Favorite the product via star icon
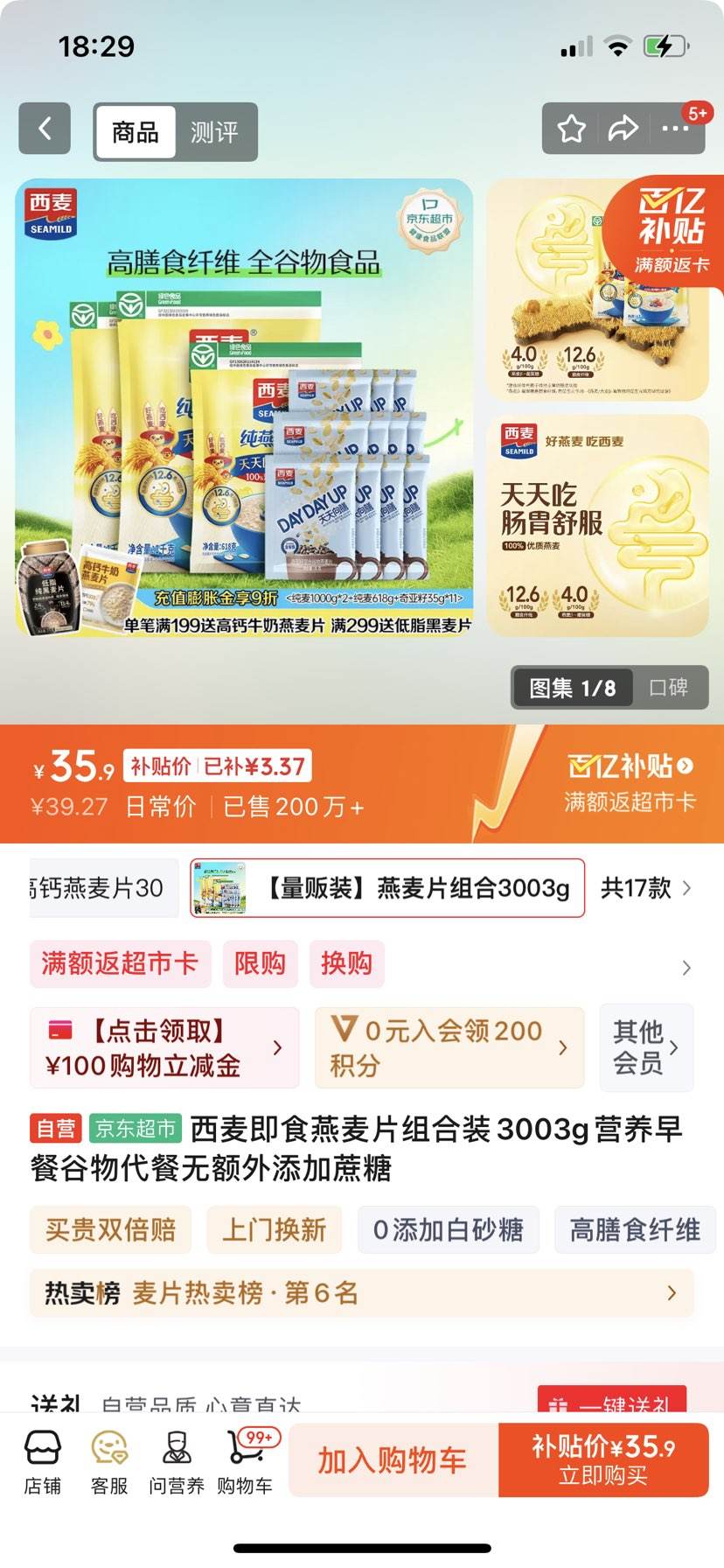This screenshot has width=724, height=1568. [571, 129]
